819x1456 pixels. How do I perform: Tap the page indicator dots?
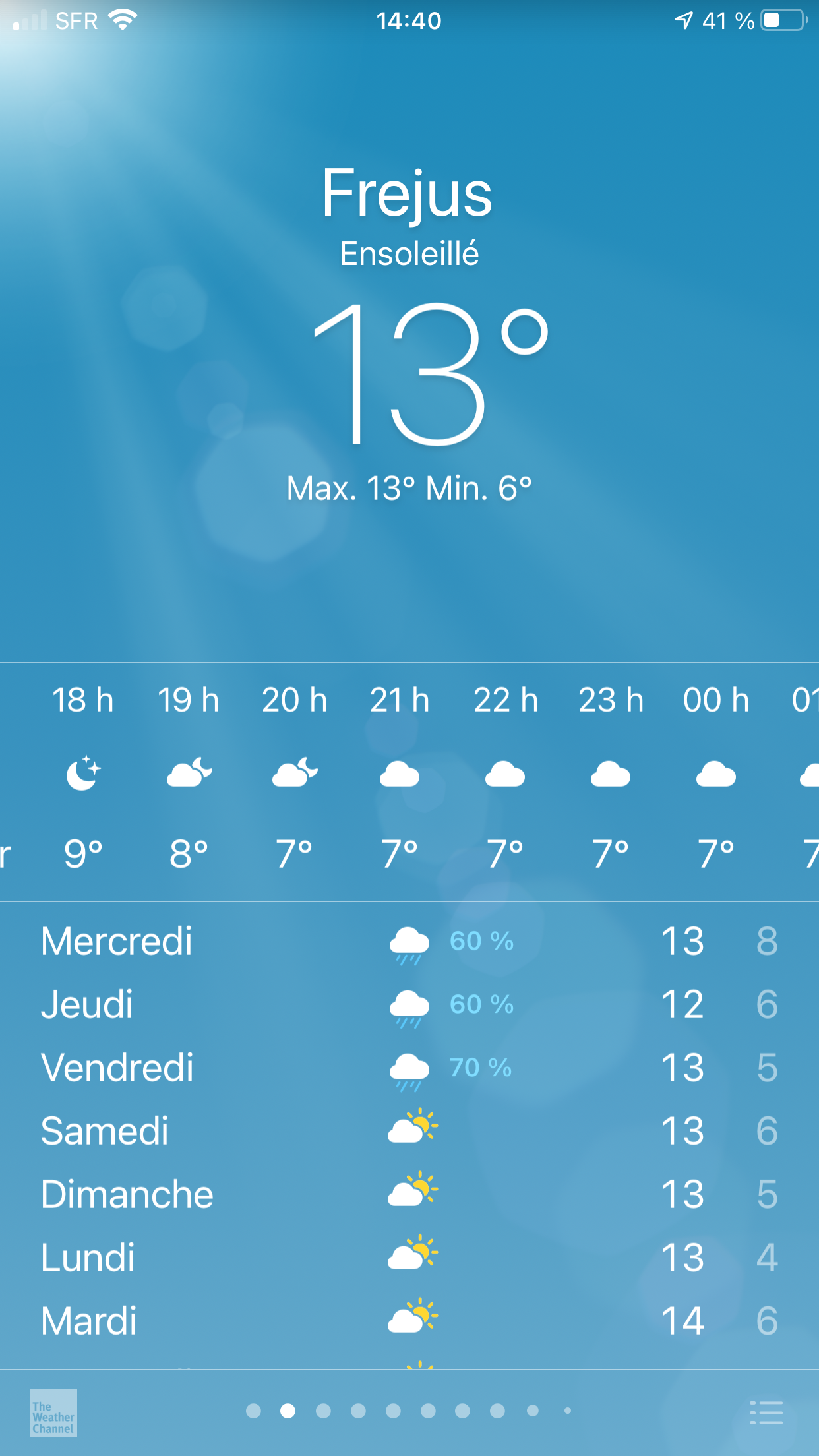[409, 1410]
